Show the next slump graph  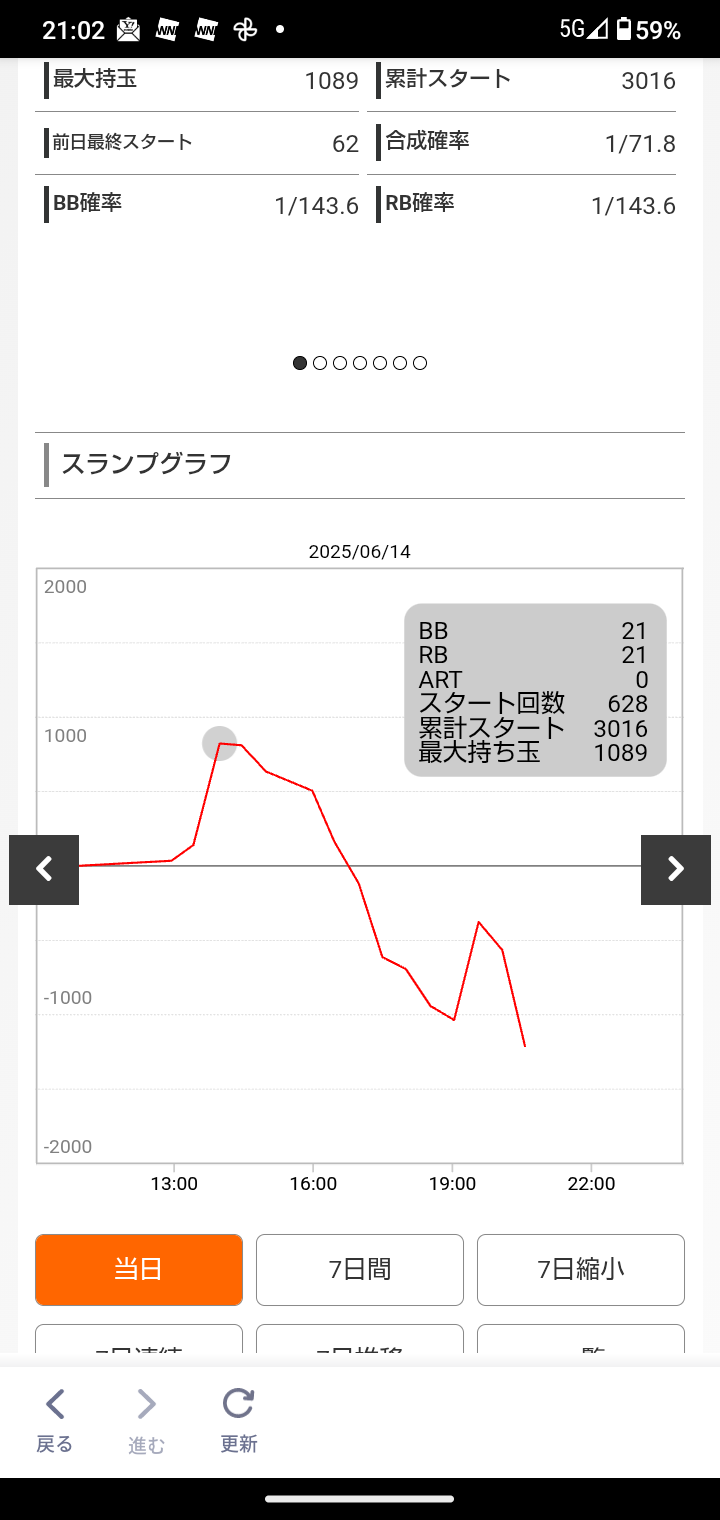pyautogui.click(x=676, y=870)
